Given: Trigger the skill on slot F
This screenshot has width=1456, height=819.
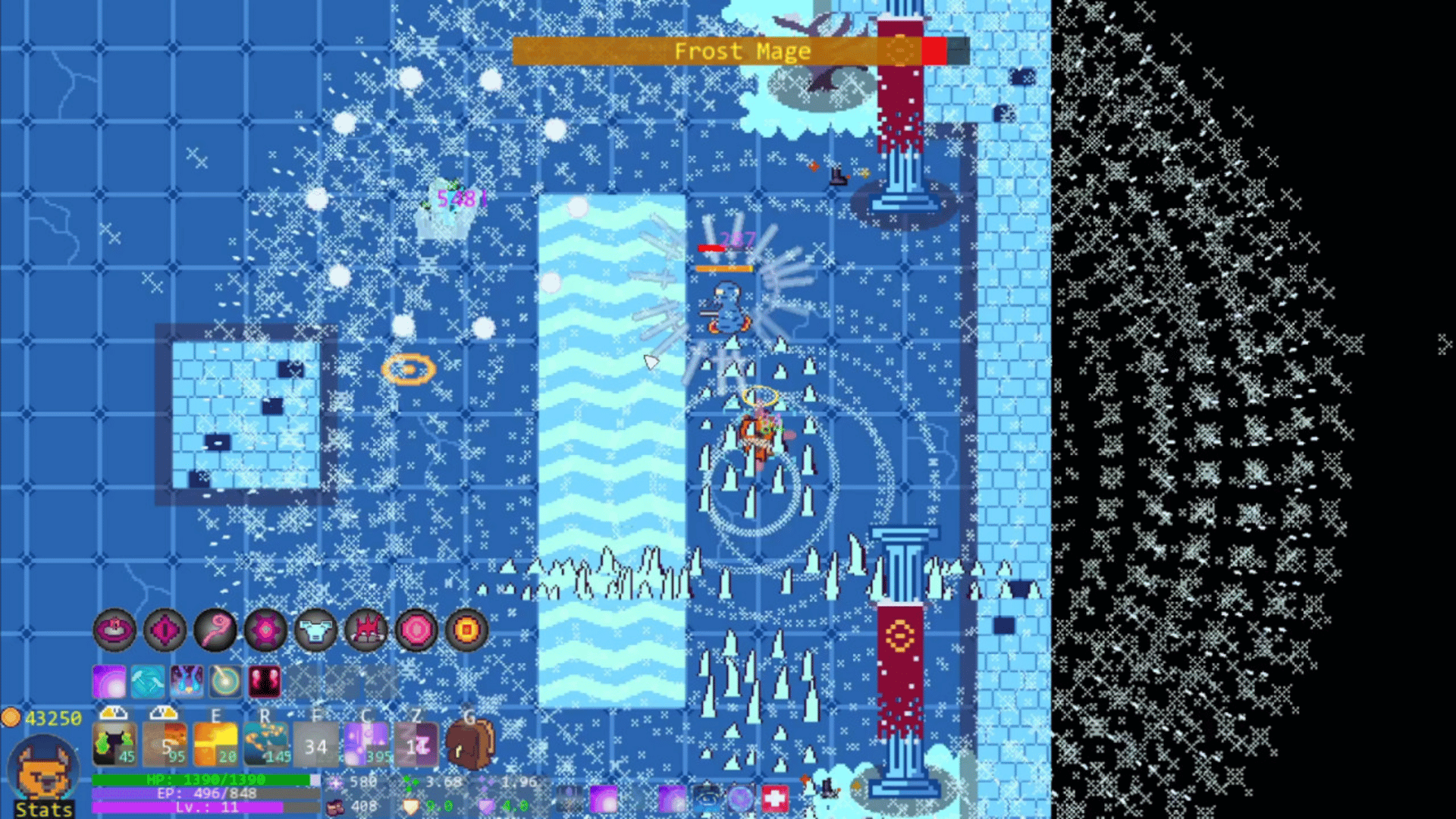Looking at the screenshot, I should coord(315,745).
